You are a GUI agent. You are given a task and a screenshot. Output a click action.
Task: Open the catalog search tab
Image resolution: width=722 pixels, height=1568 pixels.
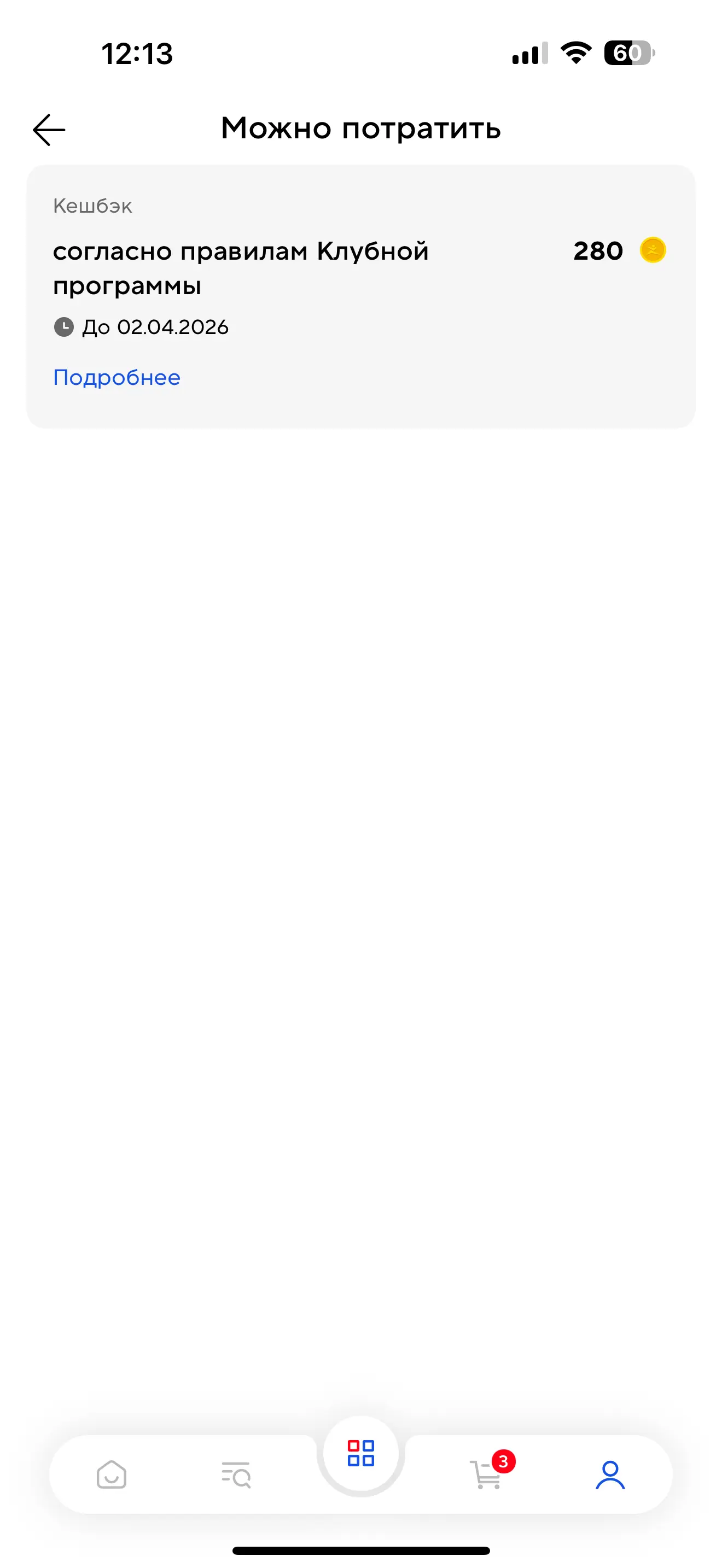click(236, 1475)
